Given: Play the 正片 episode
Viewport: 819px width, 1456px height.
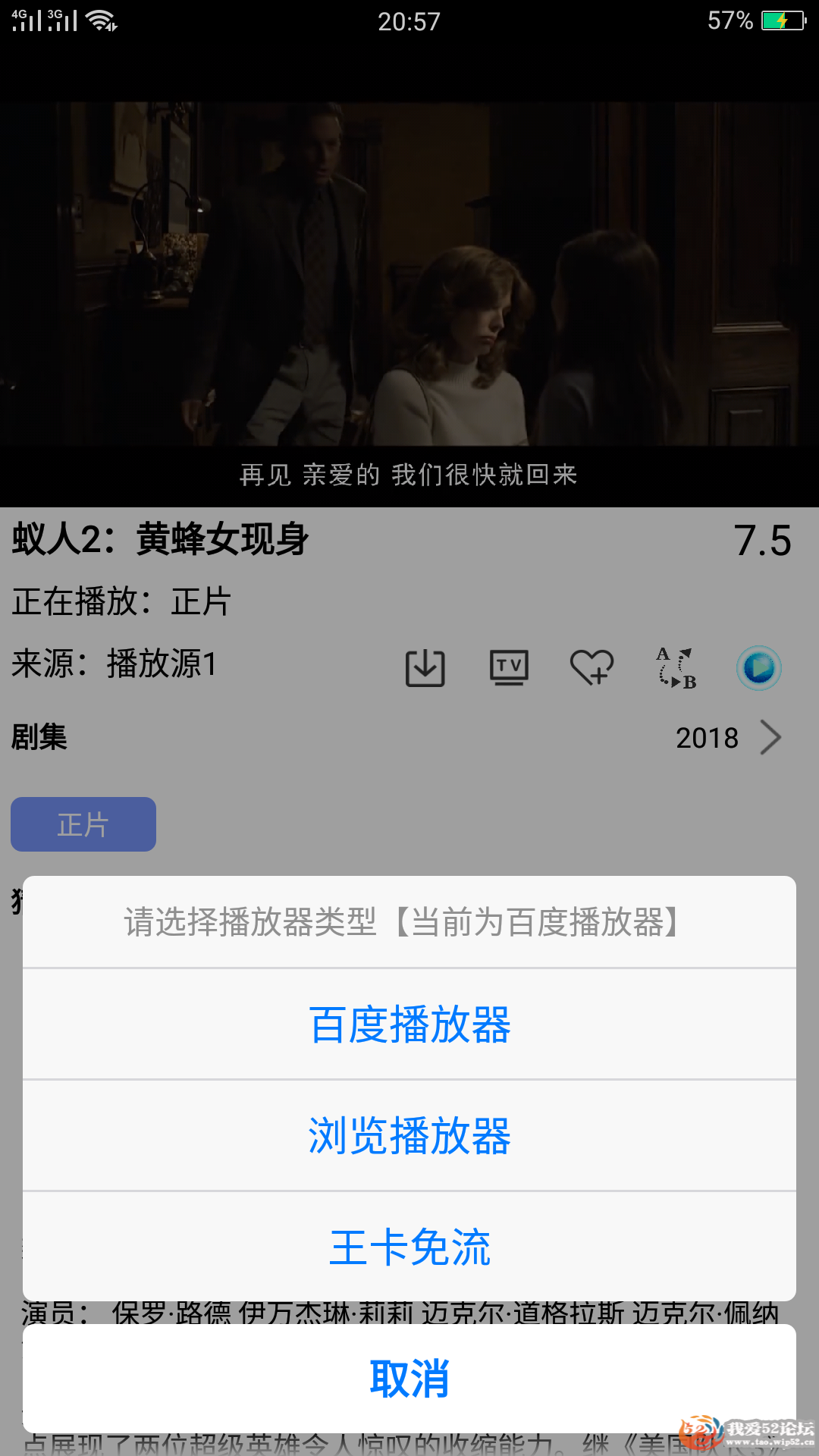Looking at the screenshot, I should click(83, 824).
